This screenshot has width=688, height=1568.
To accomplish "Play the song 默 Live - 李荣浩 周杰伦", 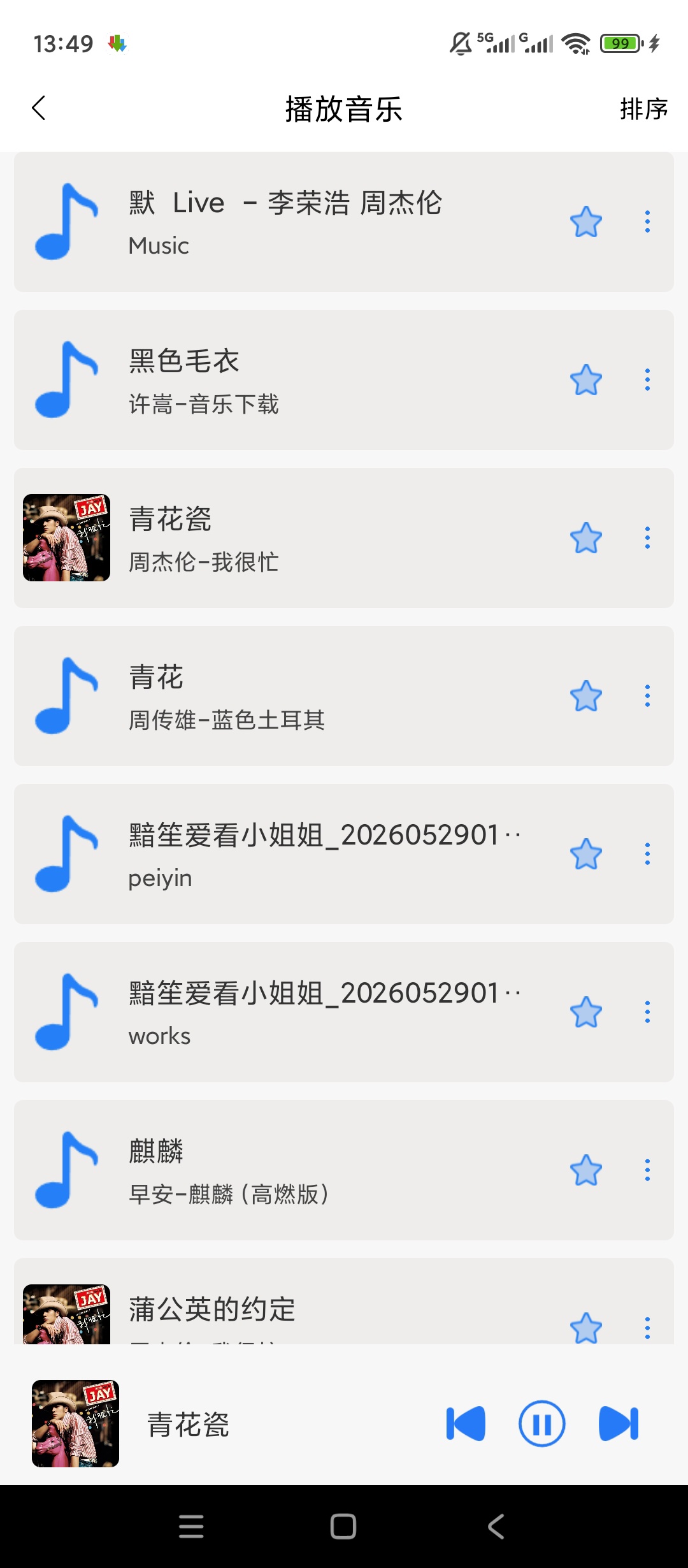I will [x=344, y=222].
